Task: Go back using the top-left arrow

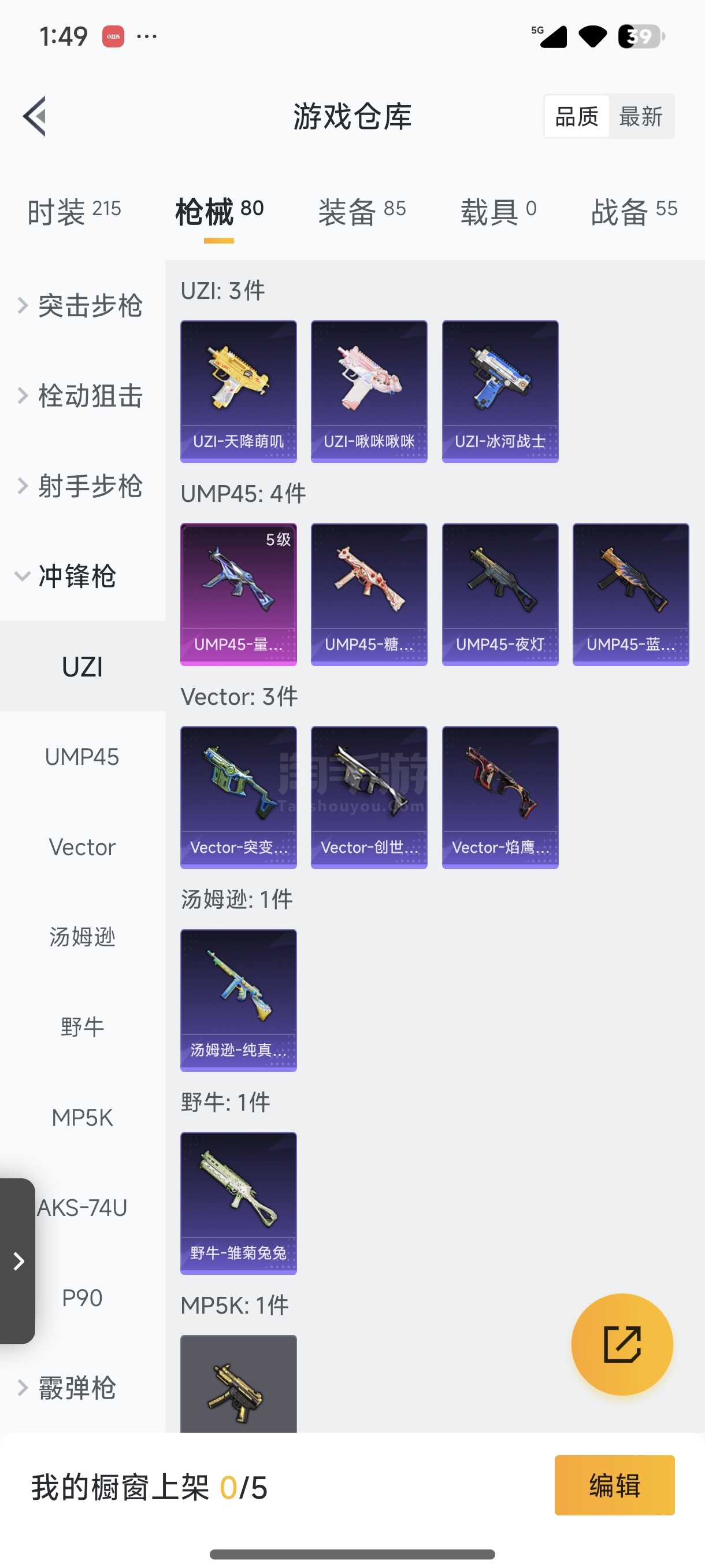Action: (x=35, y=116)
